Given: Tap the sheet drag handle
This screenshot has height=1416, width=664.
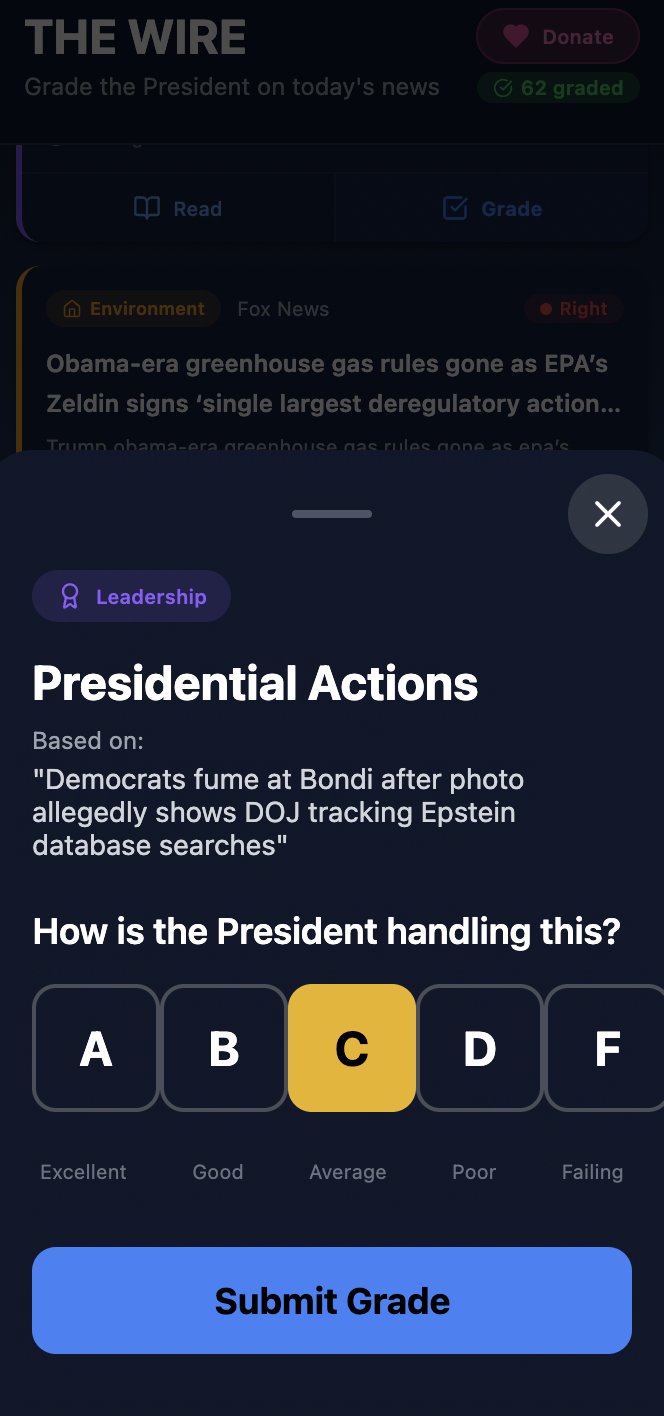Looking at the screenshot, I should 332,514.
